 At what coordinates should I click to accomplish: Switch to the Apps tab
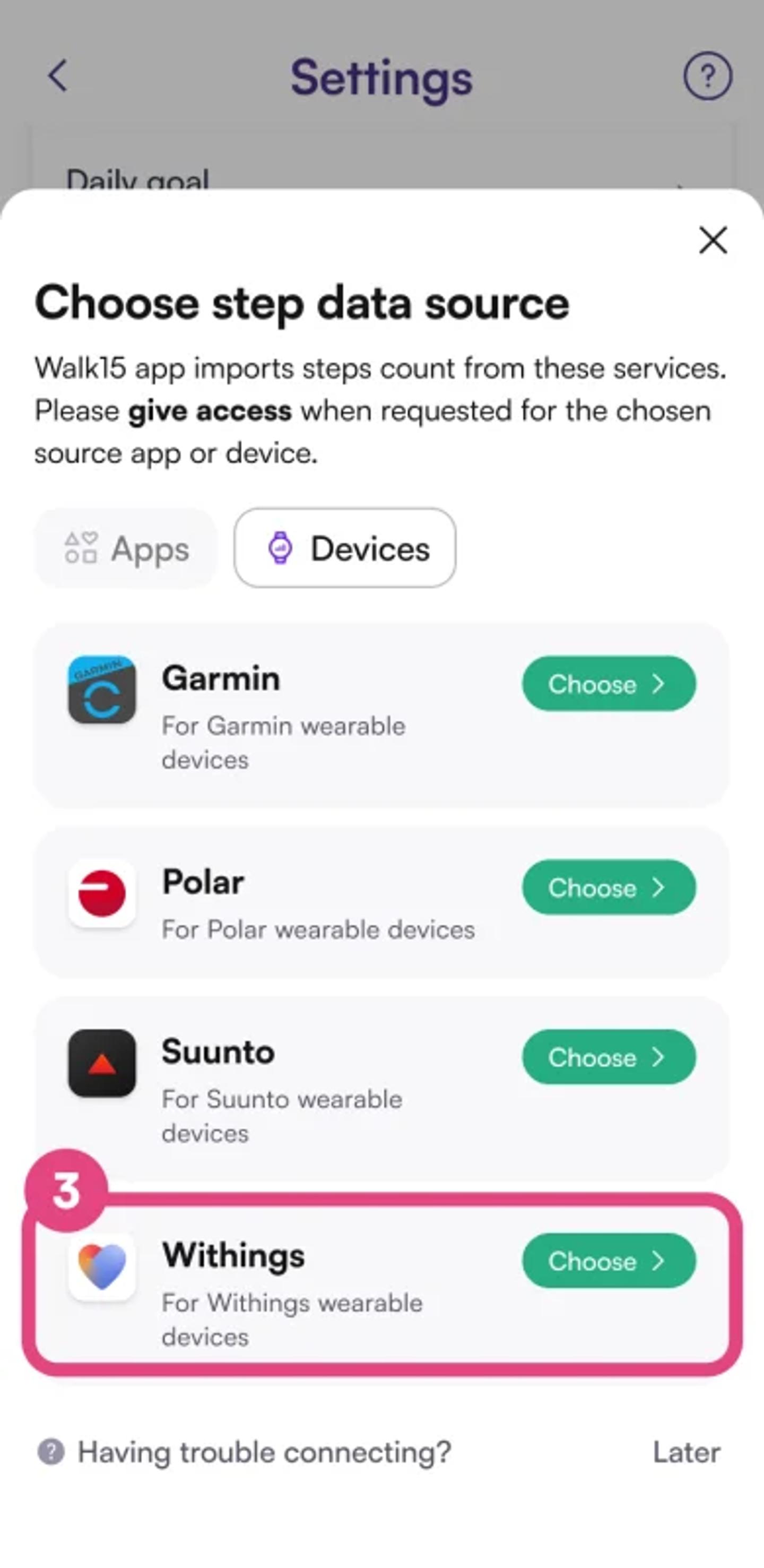pos(126,548)
